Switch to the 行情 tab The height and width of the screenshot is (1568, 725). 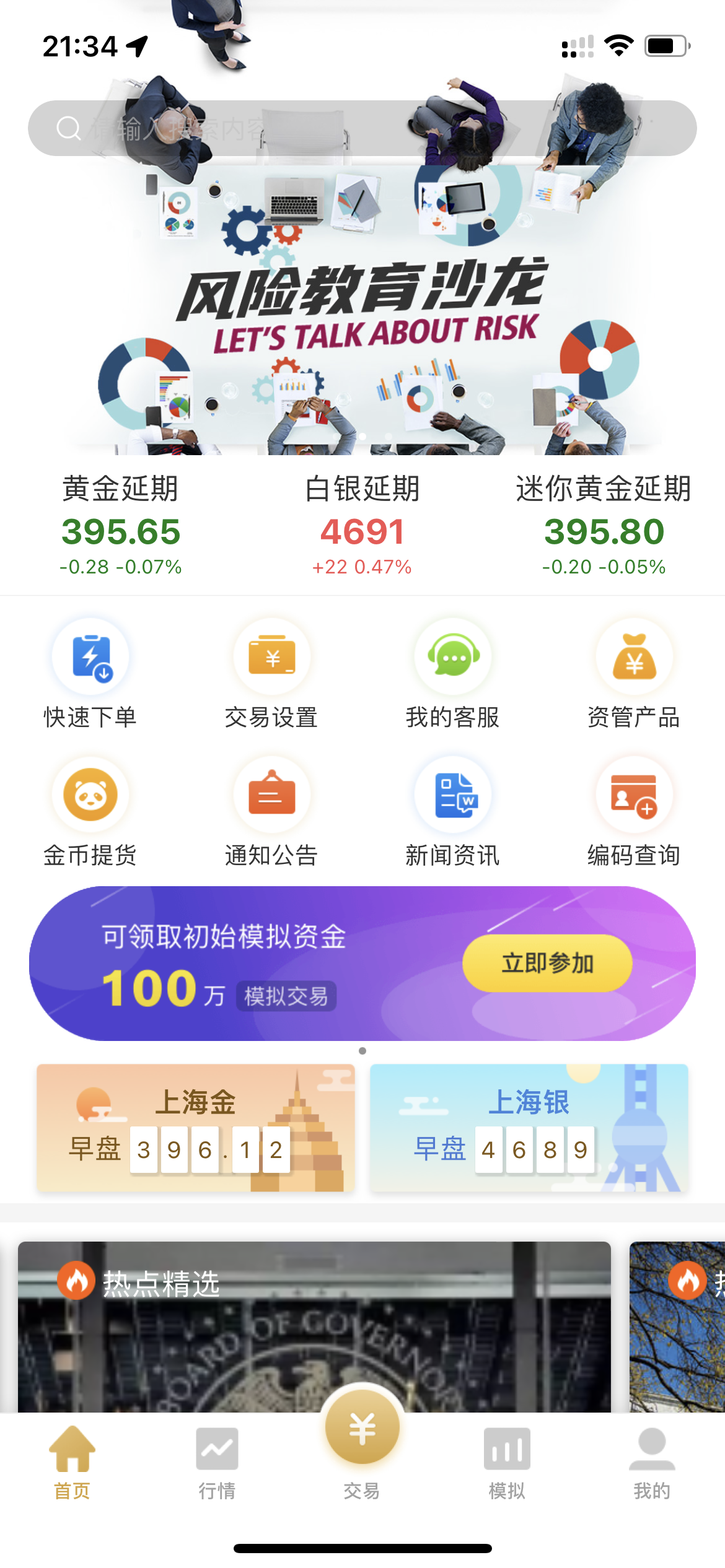217,1463
